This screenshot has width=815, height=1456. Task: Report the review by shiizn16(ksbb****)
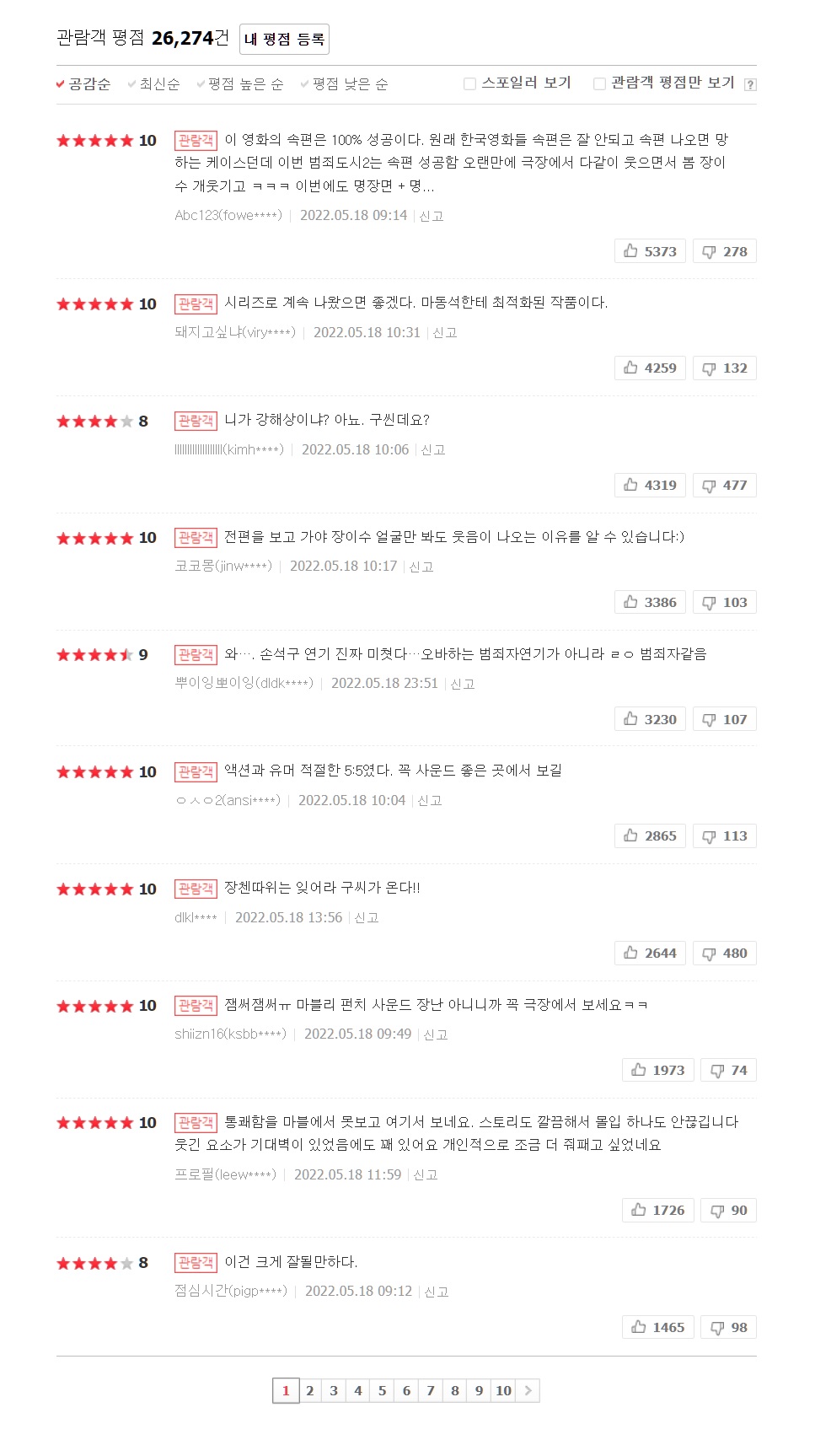435,1034
